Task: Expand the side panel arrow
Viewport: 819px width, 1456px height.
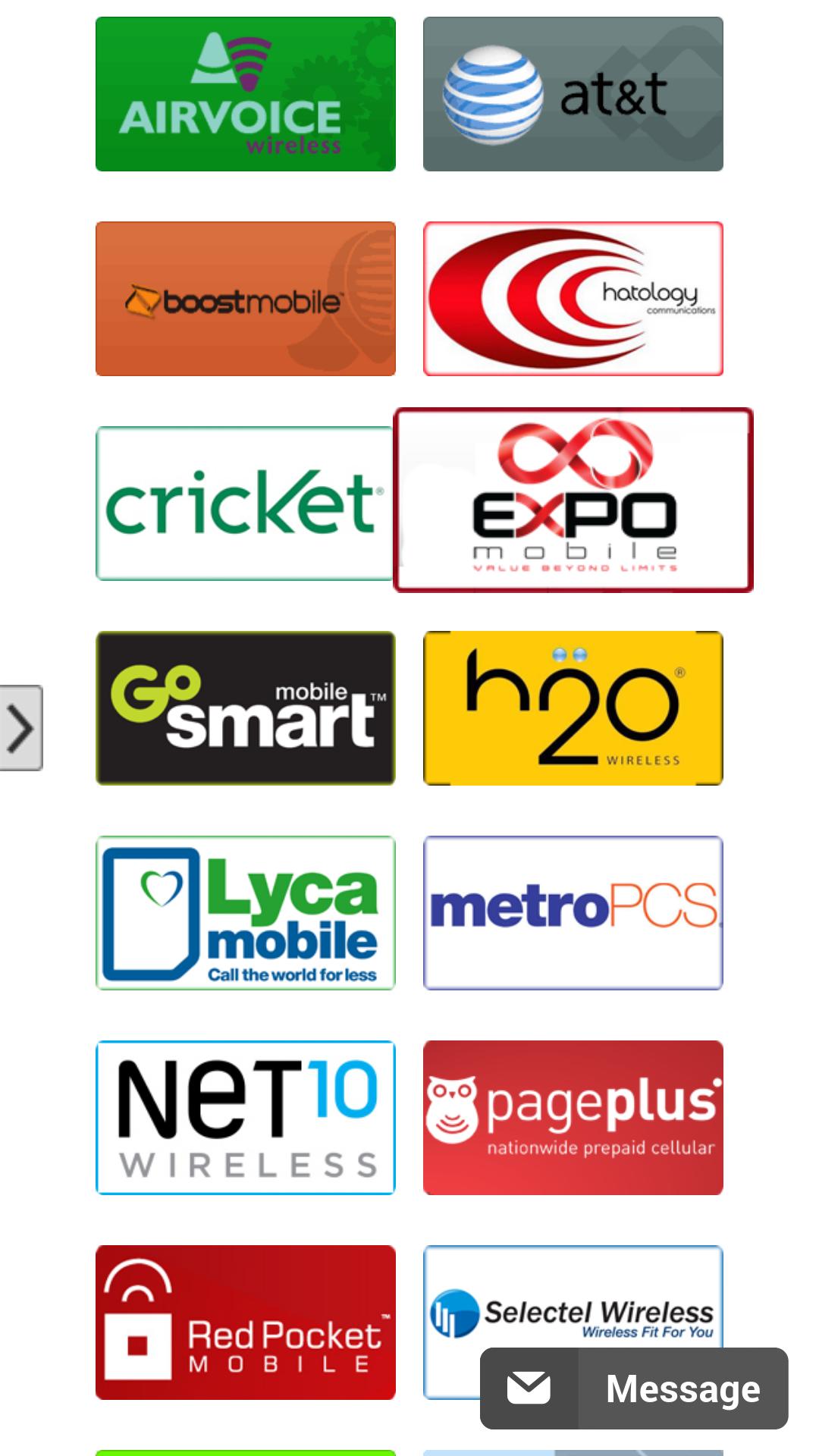Action: pos(20,728)
